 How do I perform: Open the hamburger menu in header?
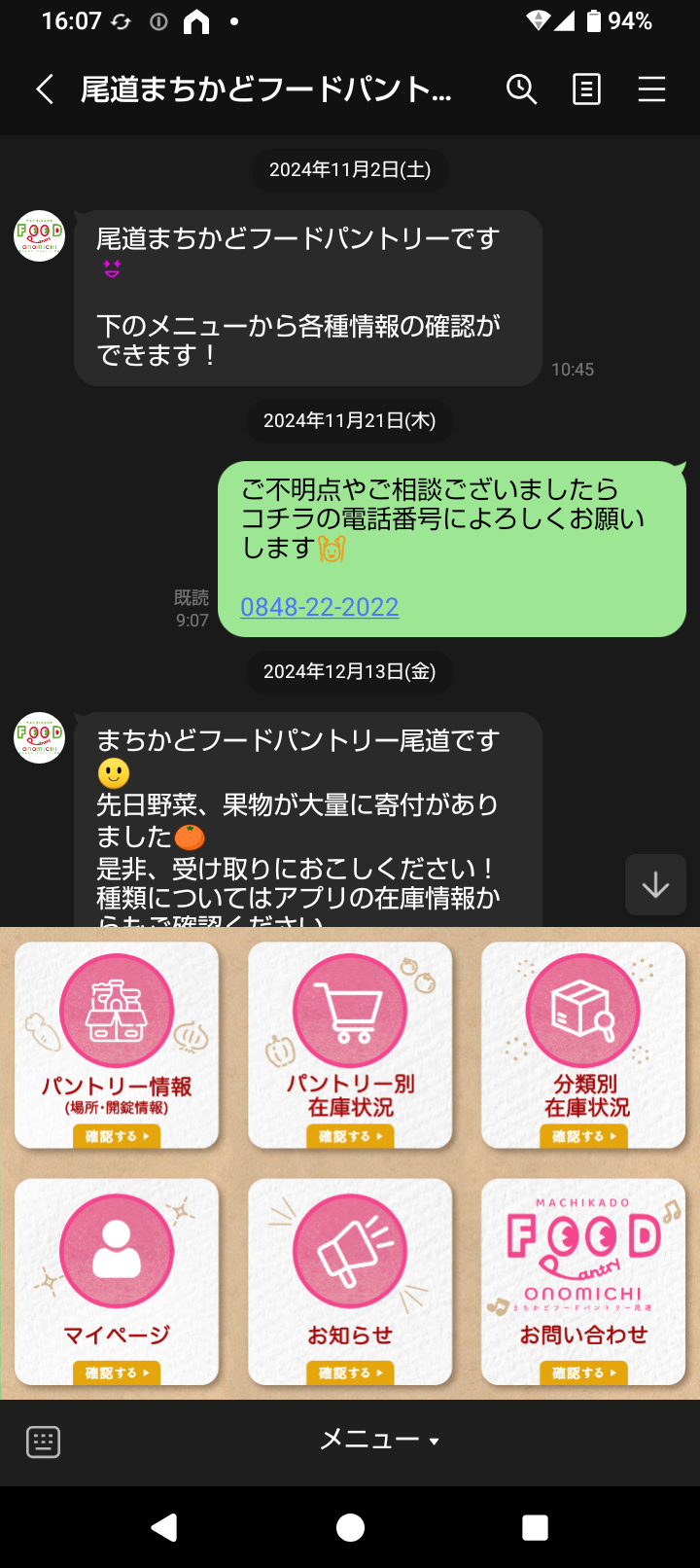tap(651, 89)
